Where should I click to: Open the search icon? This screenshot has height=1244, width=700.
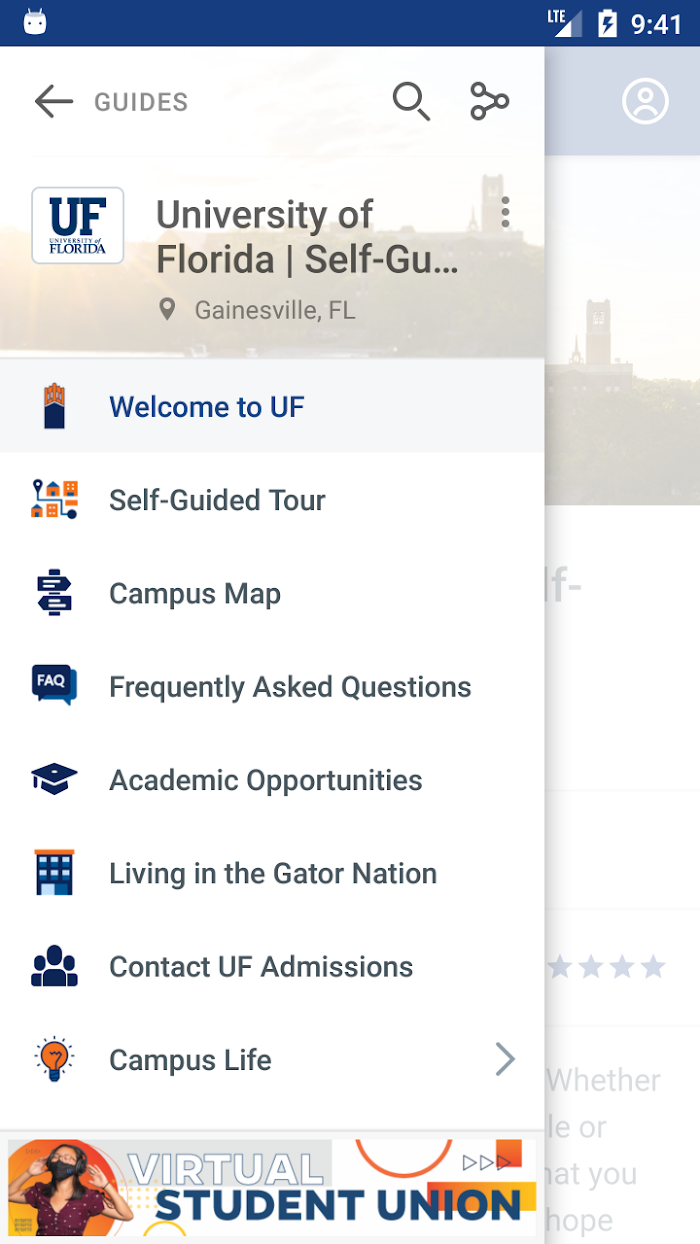pyautogui.click(x=410, y=101)
